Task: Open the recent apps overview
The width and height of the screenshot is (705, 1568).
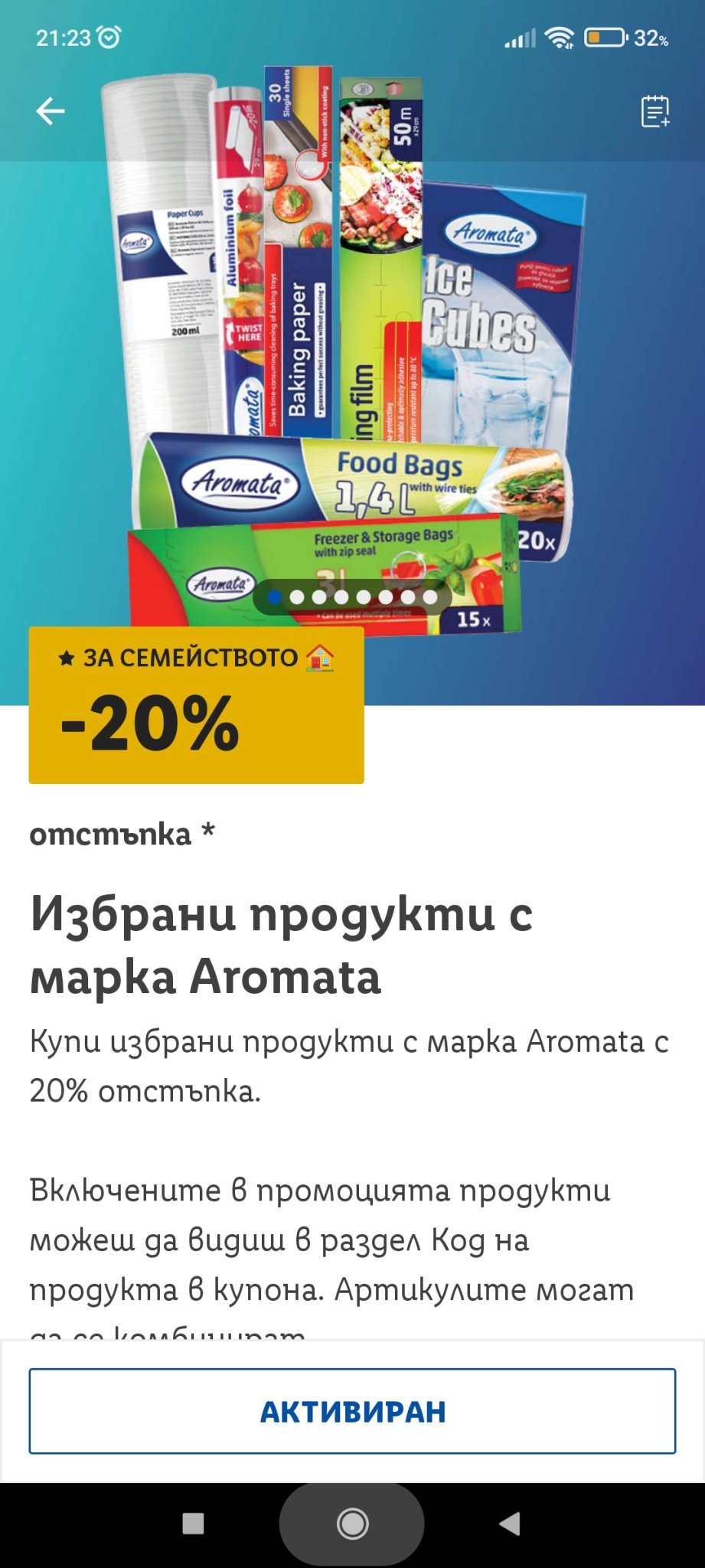Action: tap(193, 1524)
